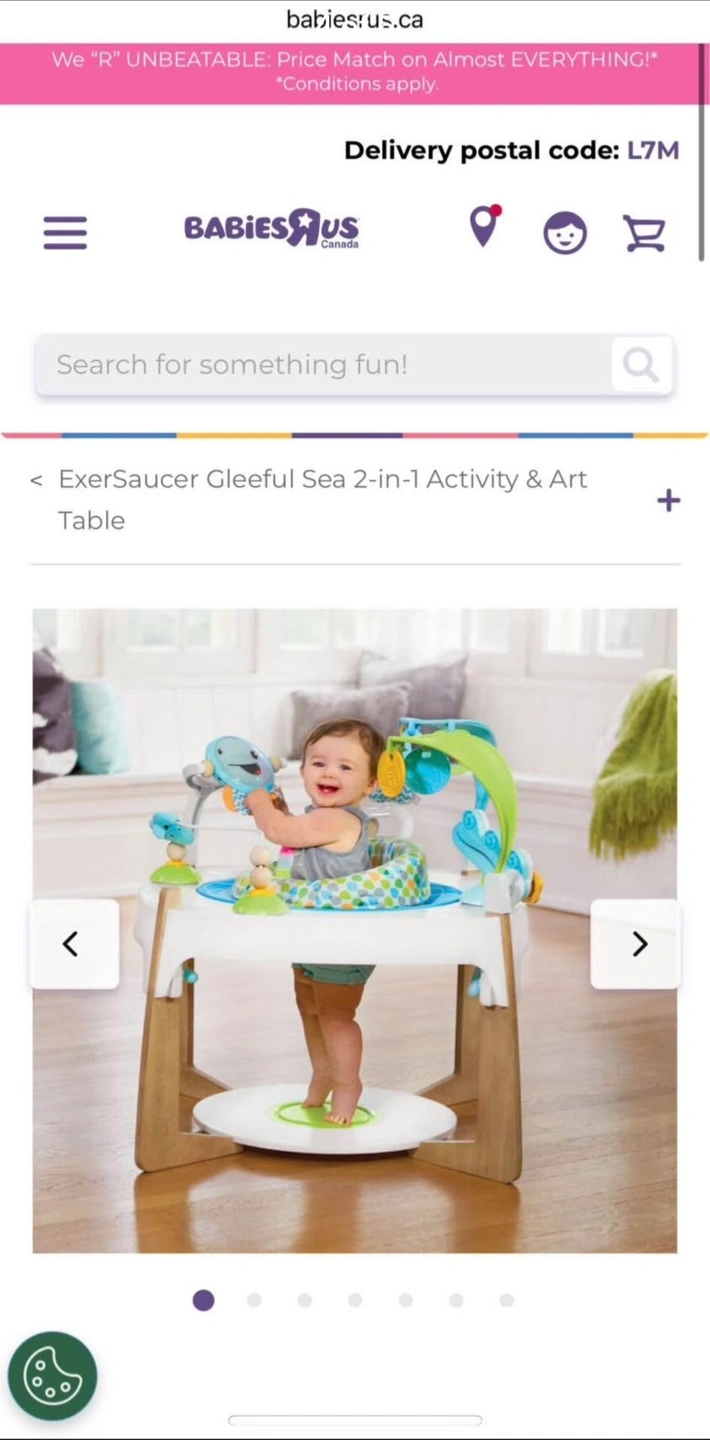Jump to last image dot

(x=507, y=1300)
